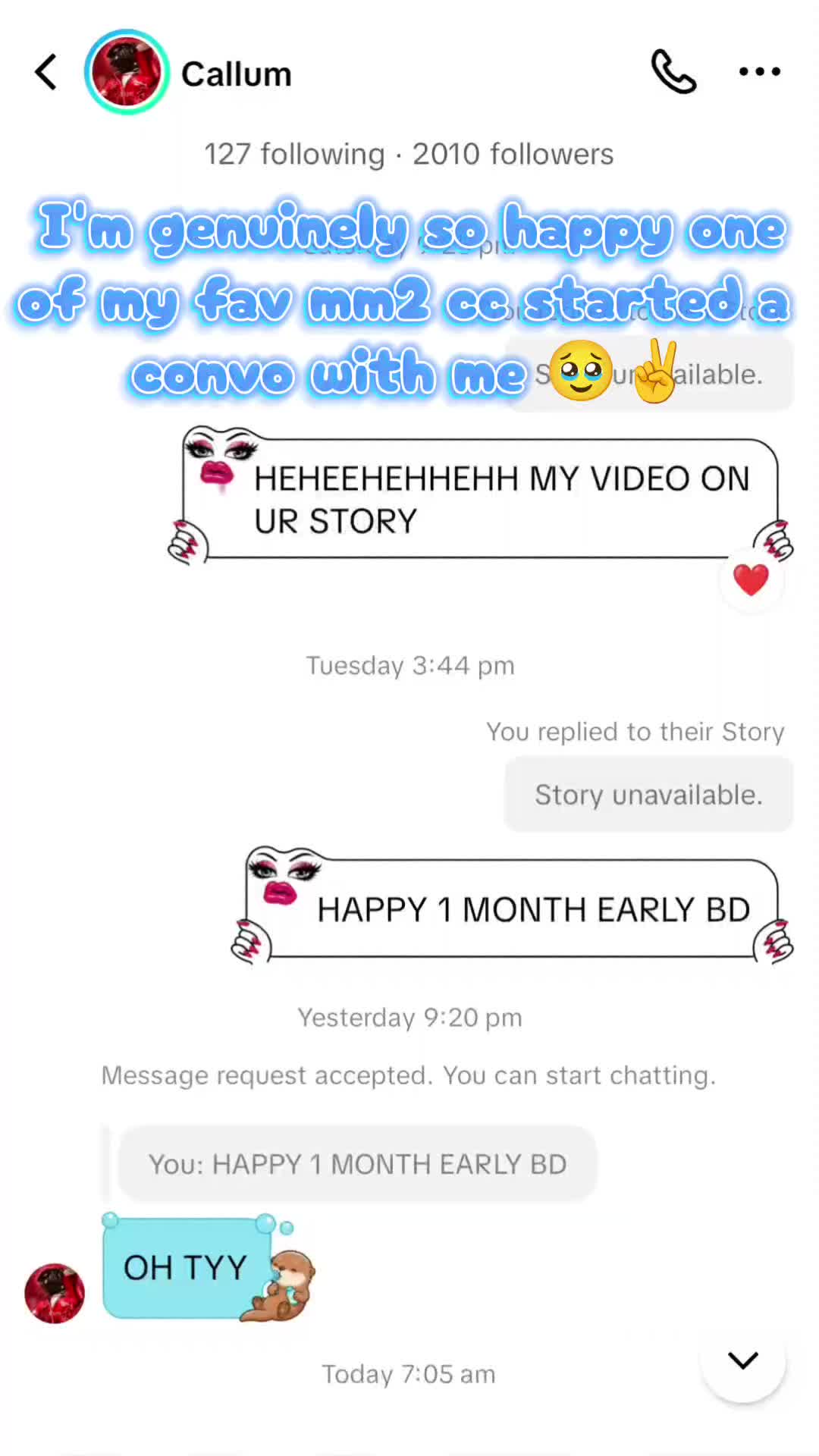This screenshot has width=819, height=1456.
Task: Tap Callum's avatar beside OH TYY message
Action: point(55,1293)
